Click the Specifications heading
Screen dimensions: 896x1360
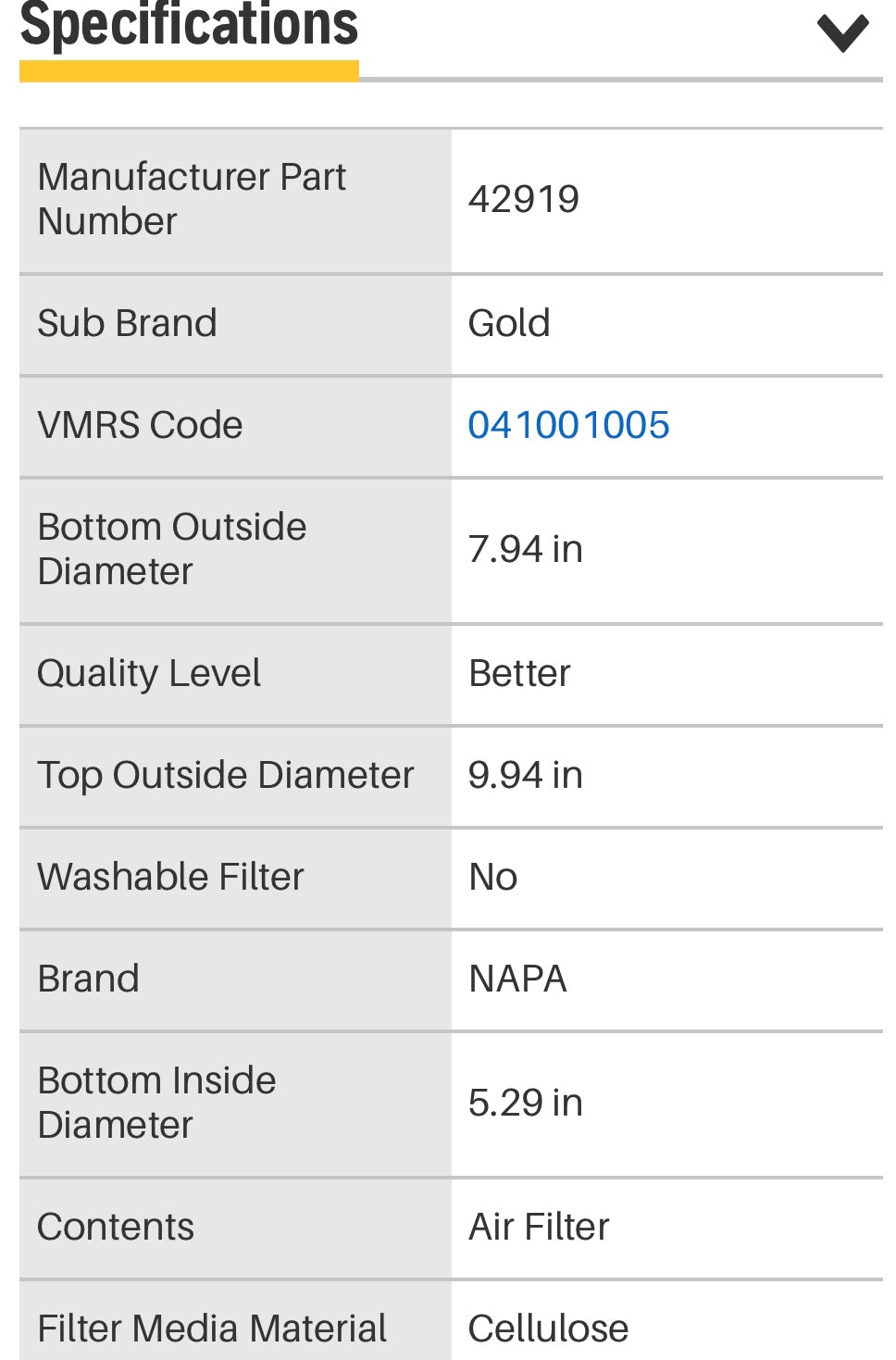[x=189, y=26]
